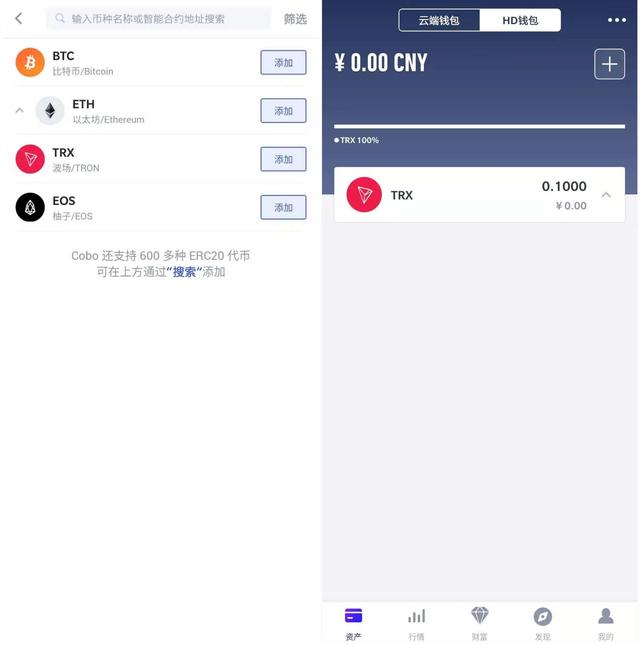The width and height of the screenshot is (640, 645).
Task: Open the three-dot overflow menu
Action: point(617,20)
